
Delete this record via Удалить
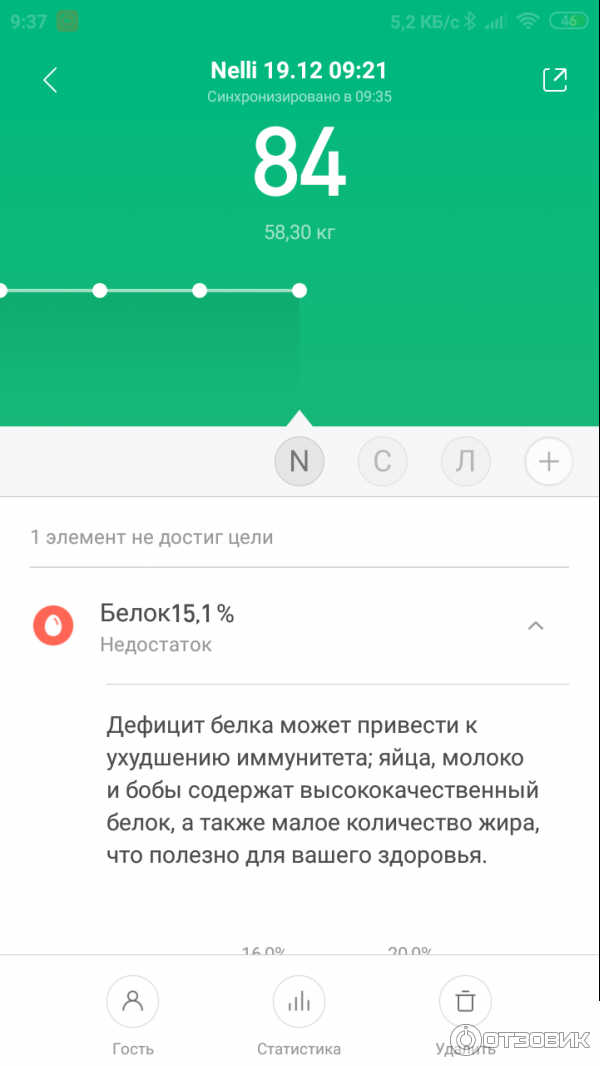pos(465,1001)
